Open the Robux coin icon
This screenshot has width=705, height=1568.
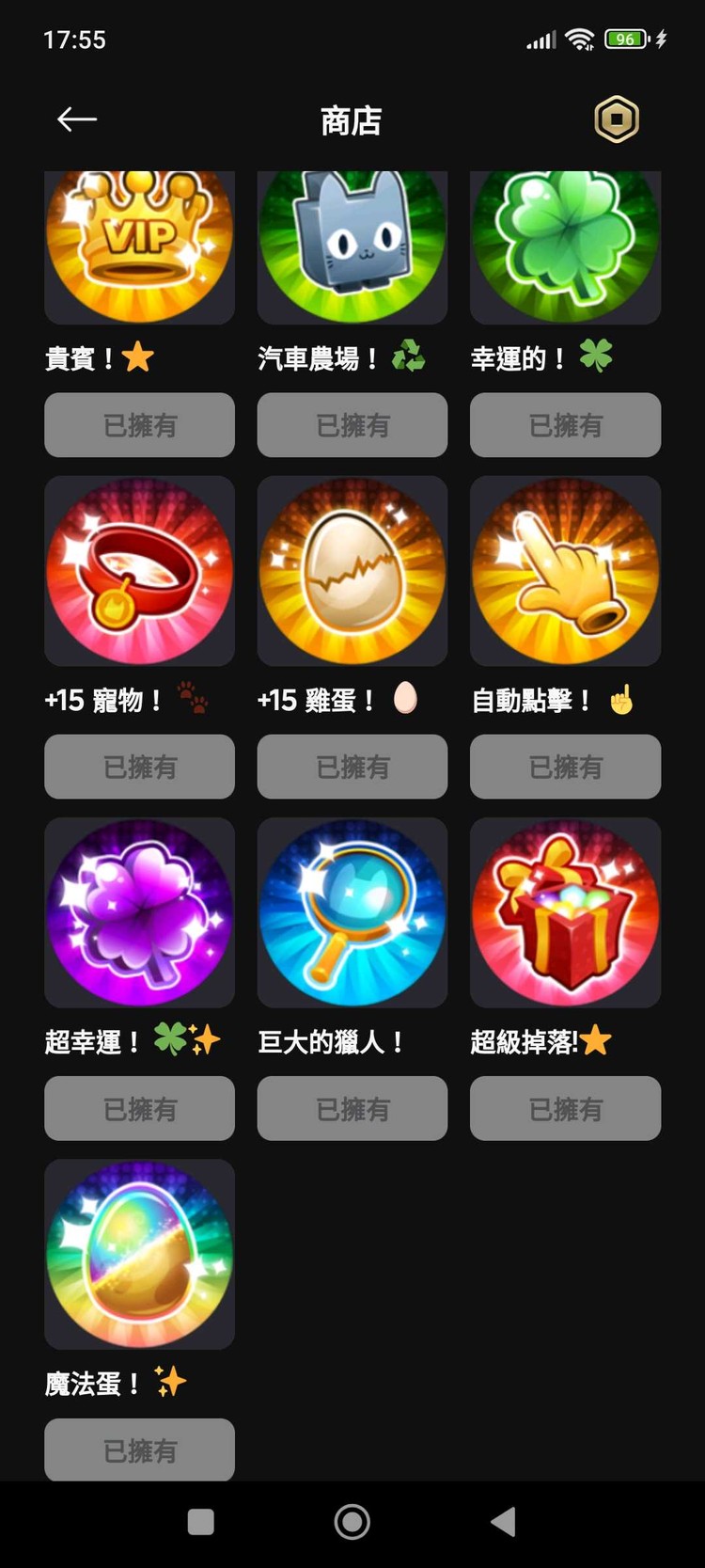pyautogui.click(x=617, y=119)
